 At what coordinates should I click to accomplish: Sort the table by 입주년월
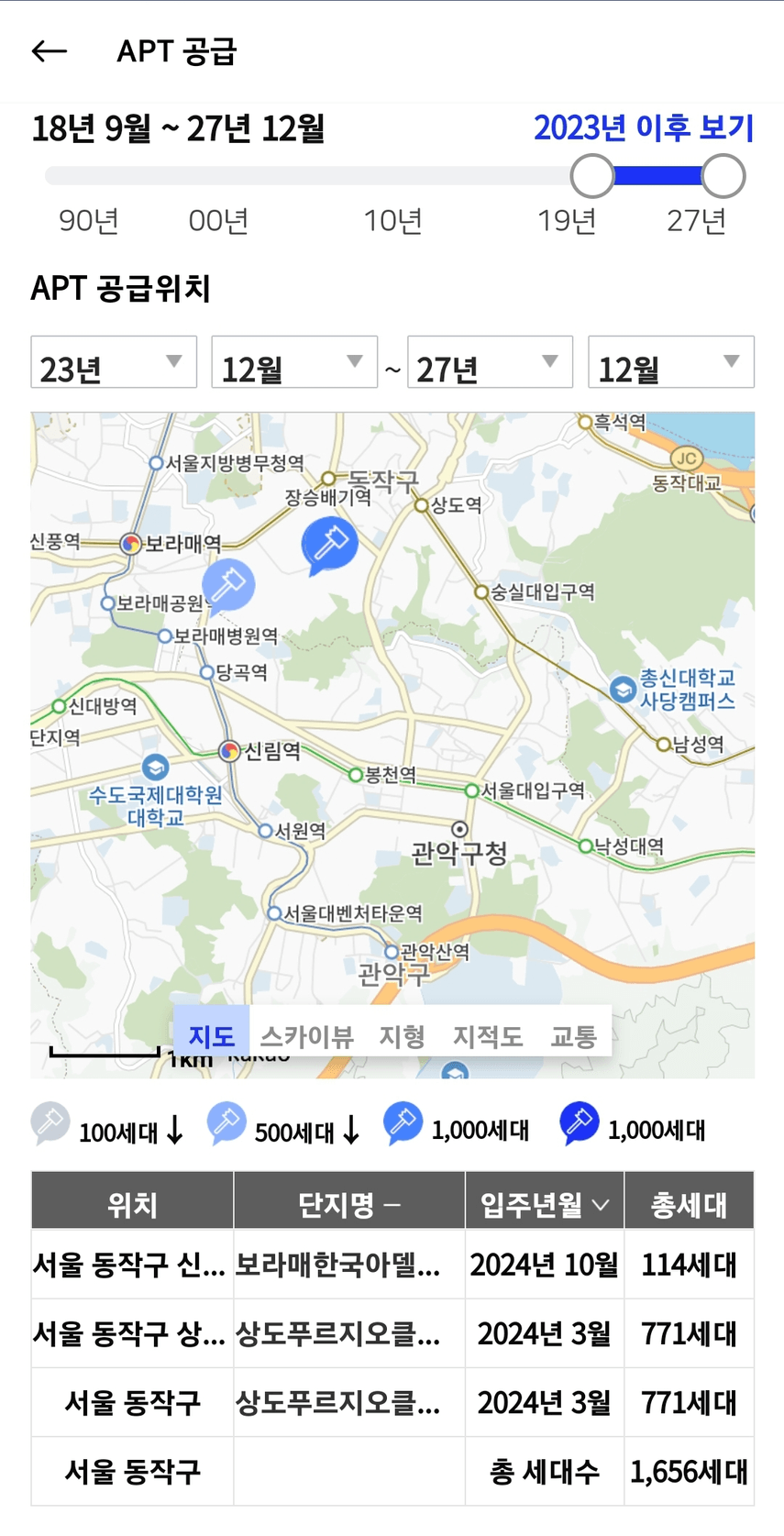pyautogui.click(x=544, y=1204)
